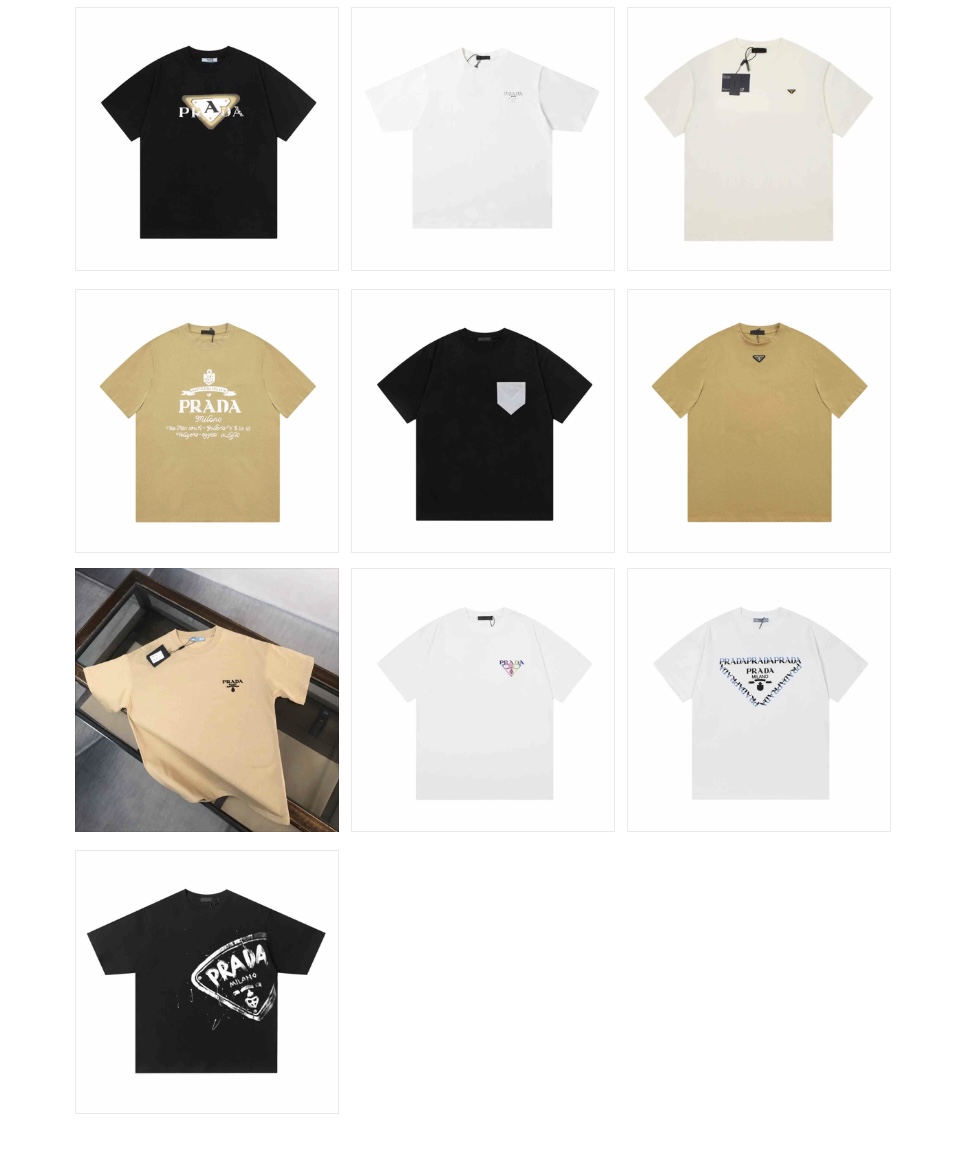Open white tee with small chest lettering
This screenshot has width=956, height=1149.
[483, 139]
